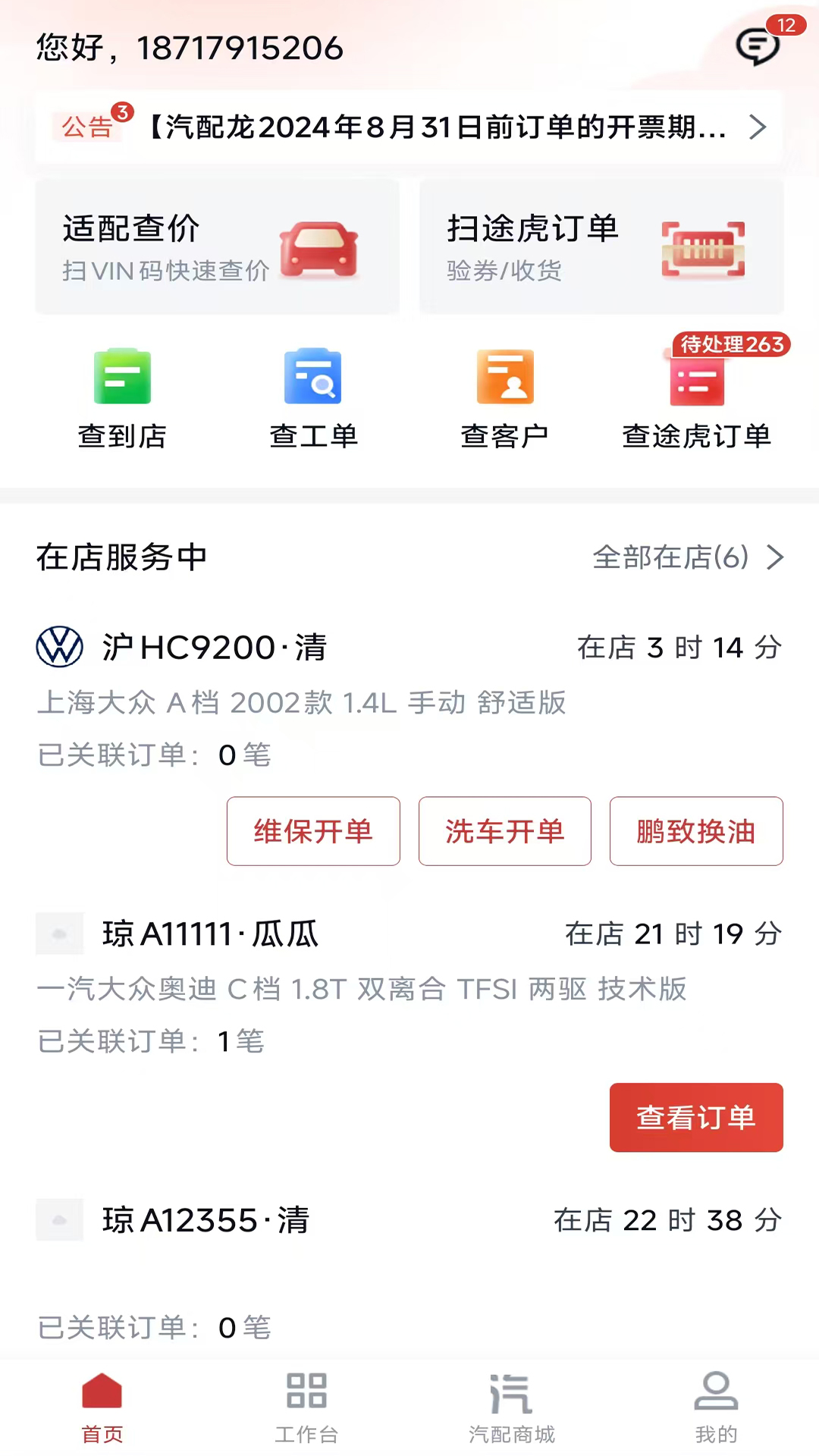This screenshot has height=1456, width=819.
Task: Click the 鹏致换油 button
Action: point(695,831)
